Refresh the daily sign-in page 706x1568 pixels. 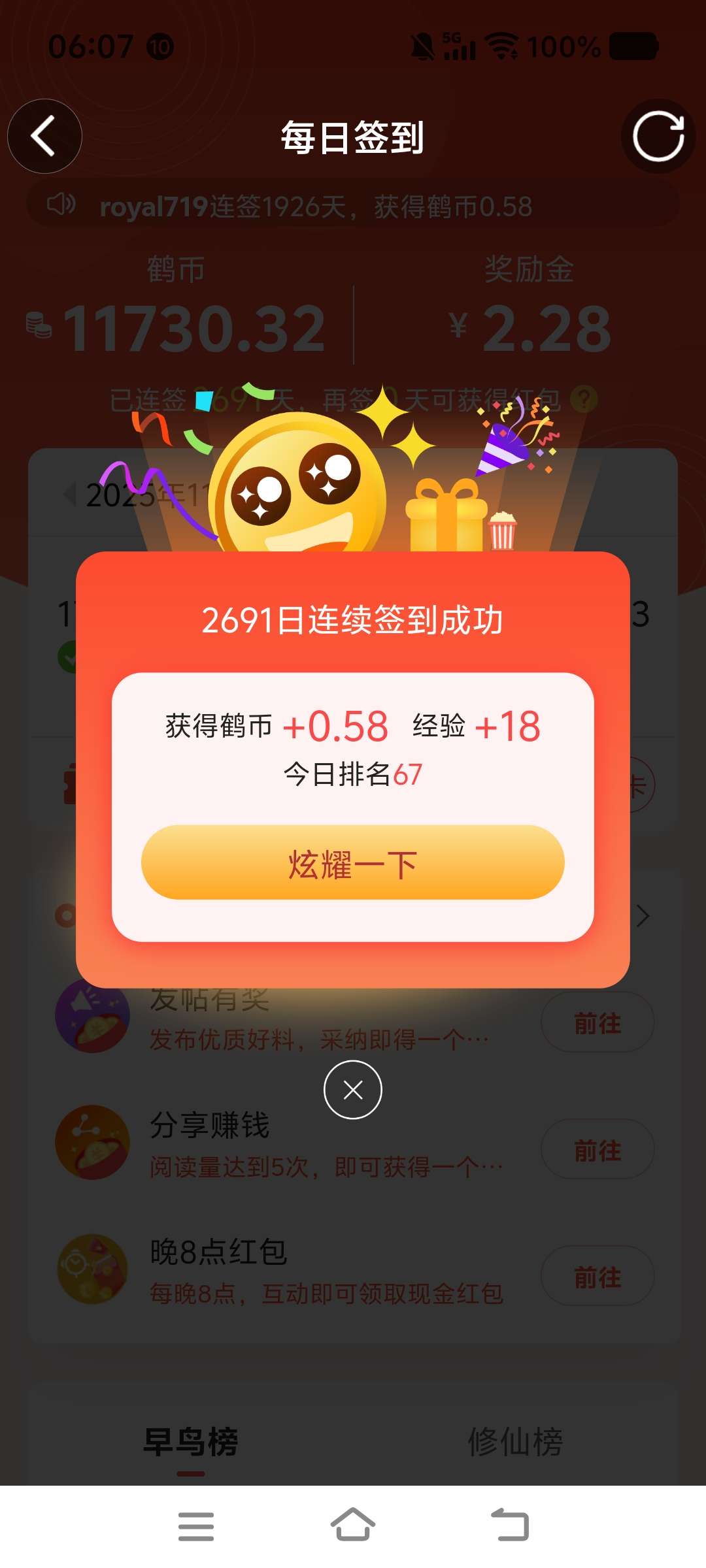coord(658,136)
